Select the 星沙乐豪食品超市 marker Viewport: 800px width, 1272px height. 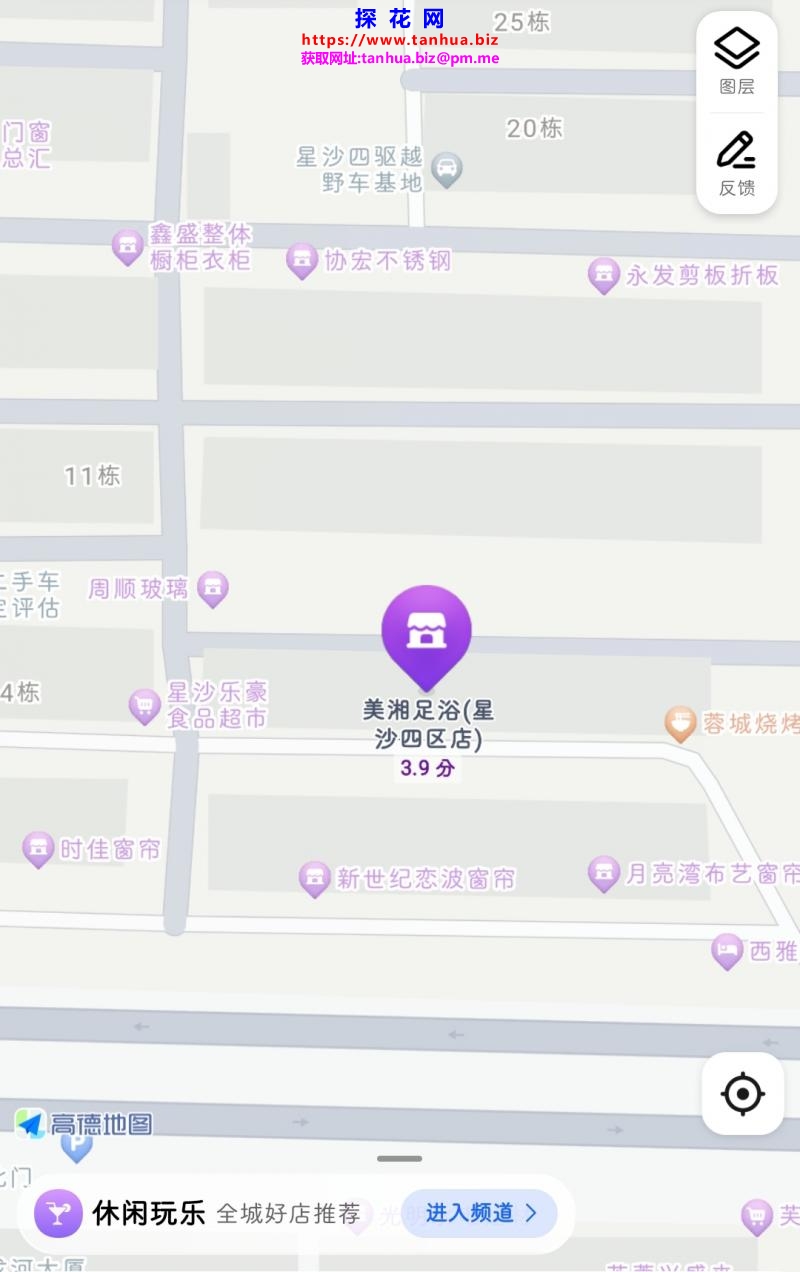(x=145, y=705)
